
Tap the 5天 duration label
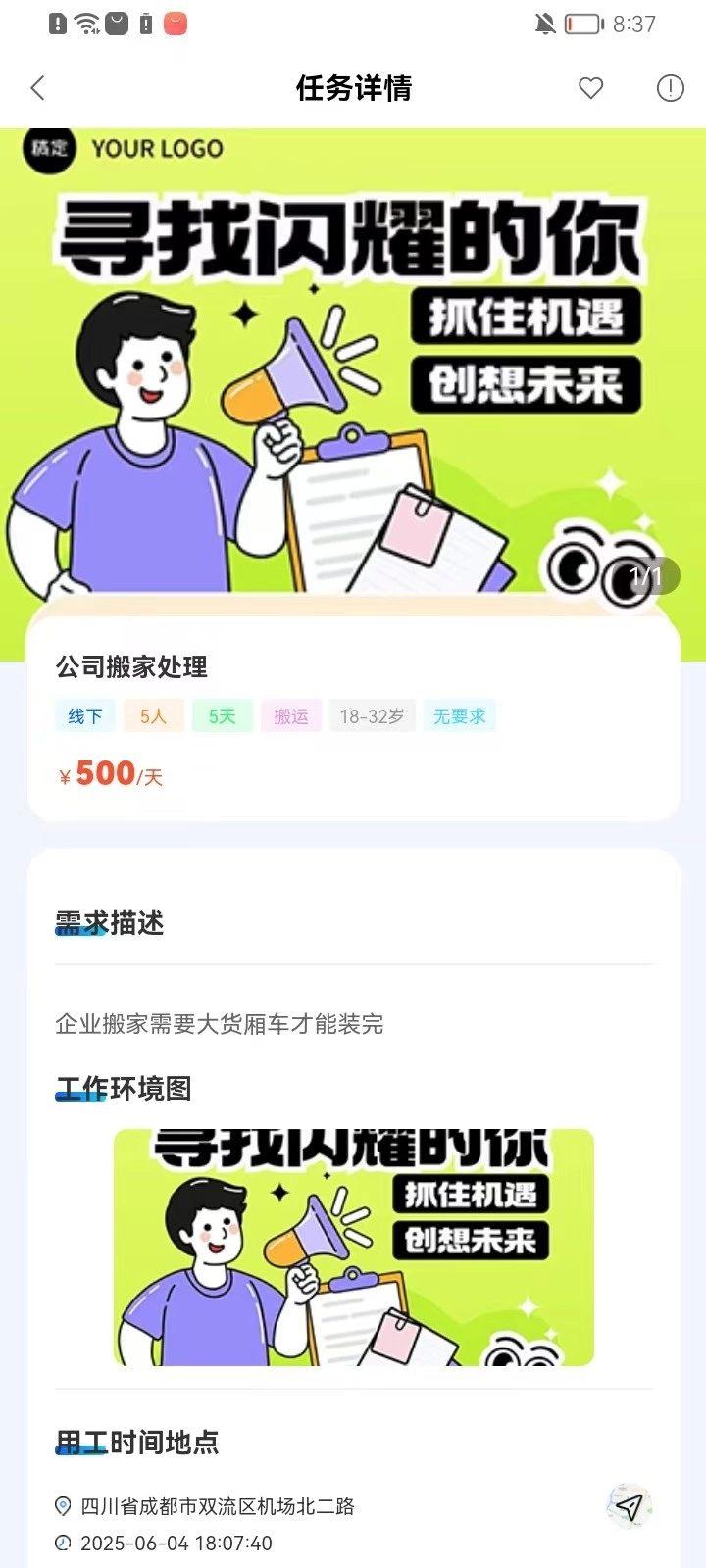pyautogui.click(x=222, y=715)
